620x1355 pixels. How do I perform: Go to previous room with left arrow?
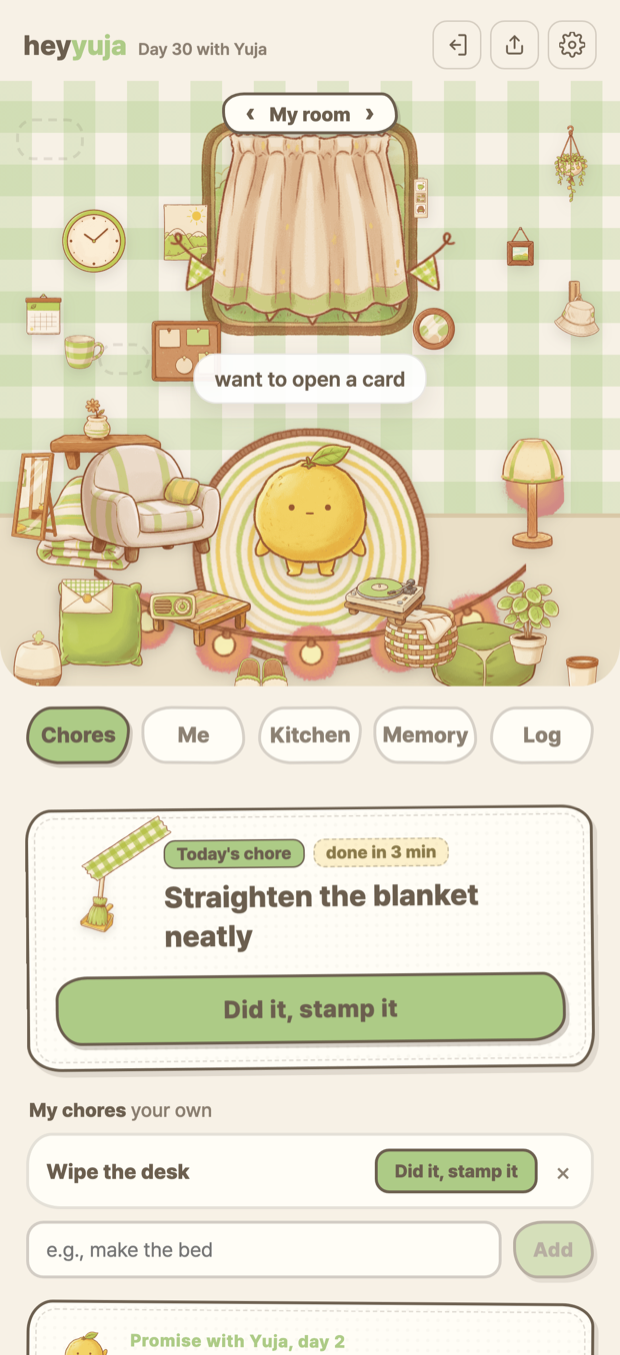point(250,114)
